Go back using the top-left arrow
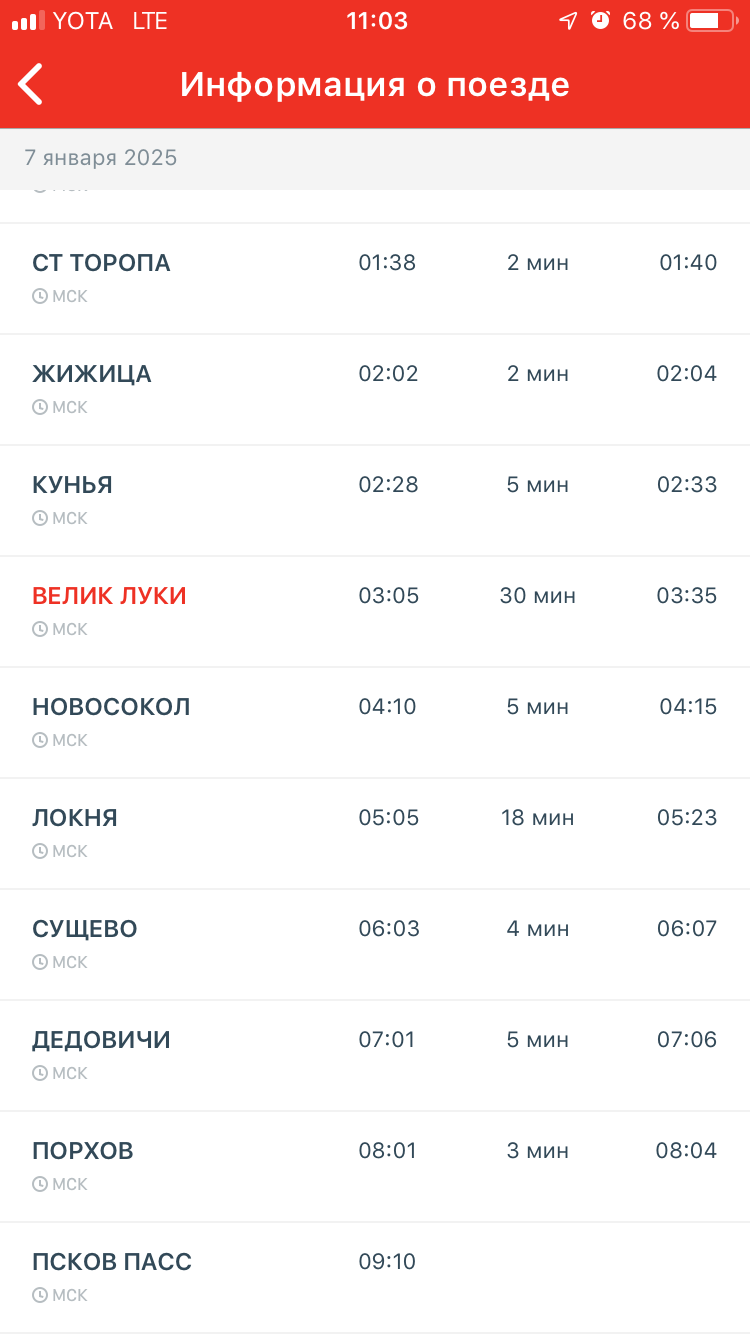Viewport: 750px width, 1334px height. [x=32, y=84]
